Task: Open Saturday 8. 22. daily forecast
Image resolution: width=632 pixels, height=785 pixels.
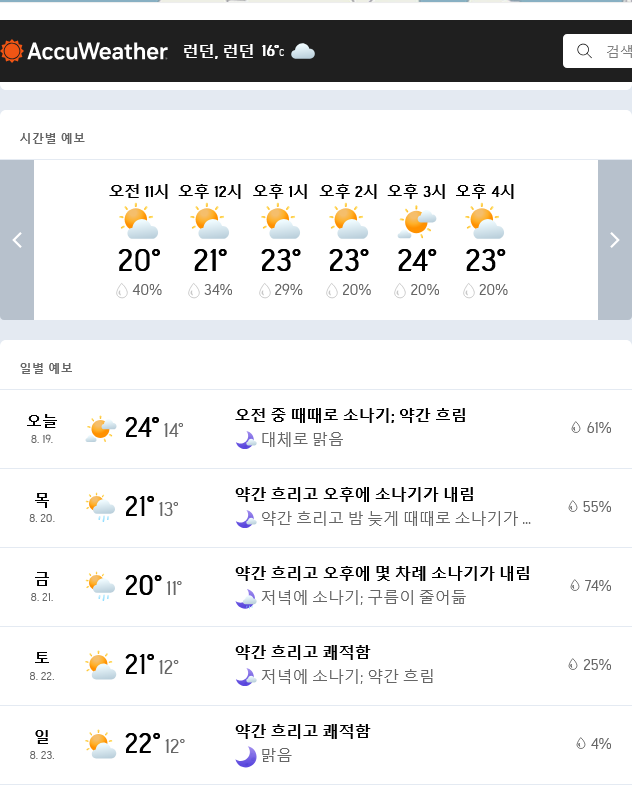Action: (x=316, y=666)
